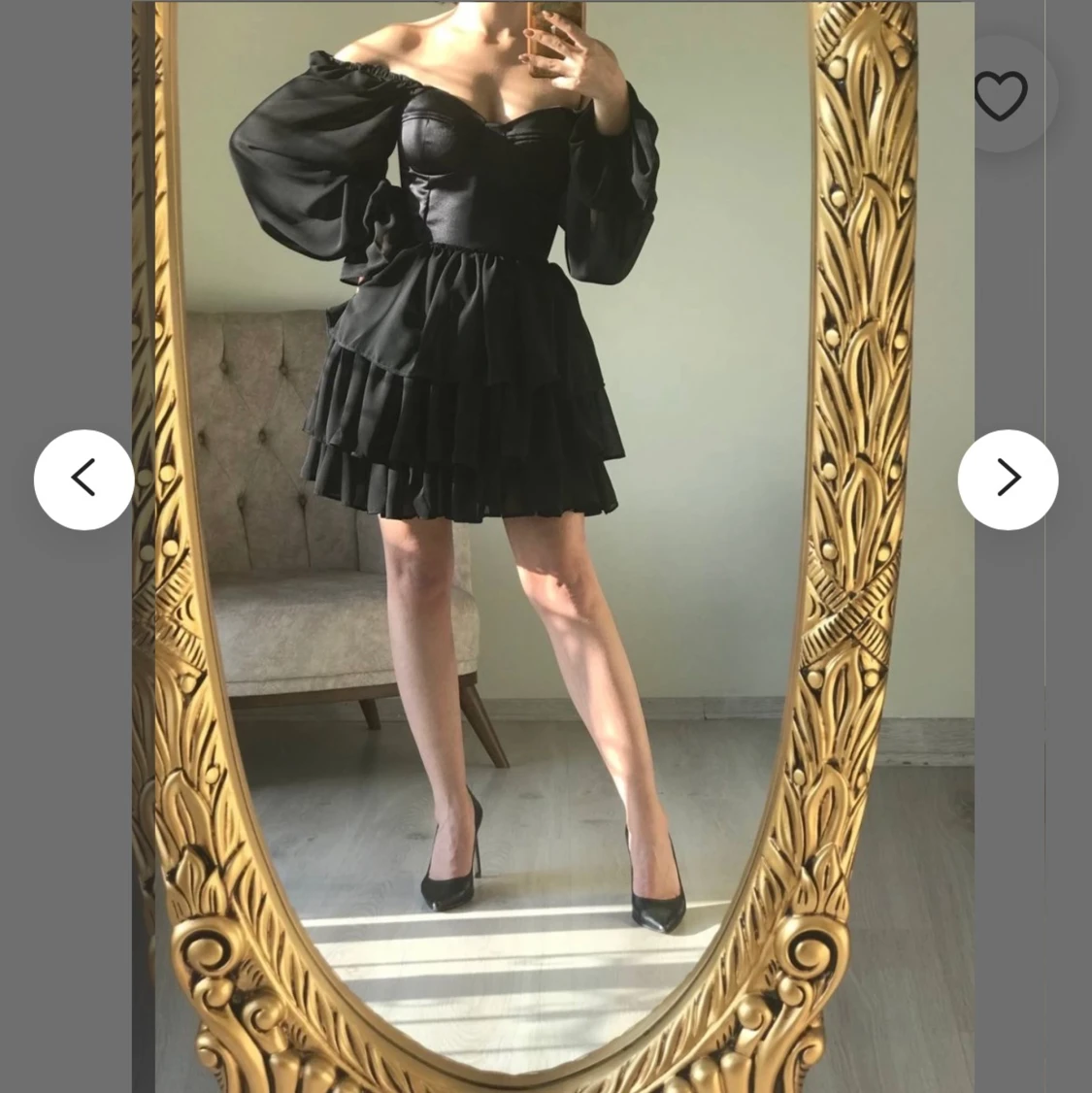Go to the previous product photo
Image resolution: width=1092 pixels, height=1093 pixels.
84,480
